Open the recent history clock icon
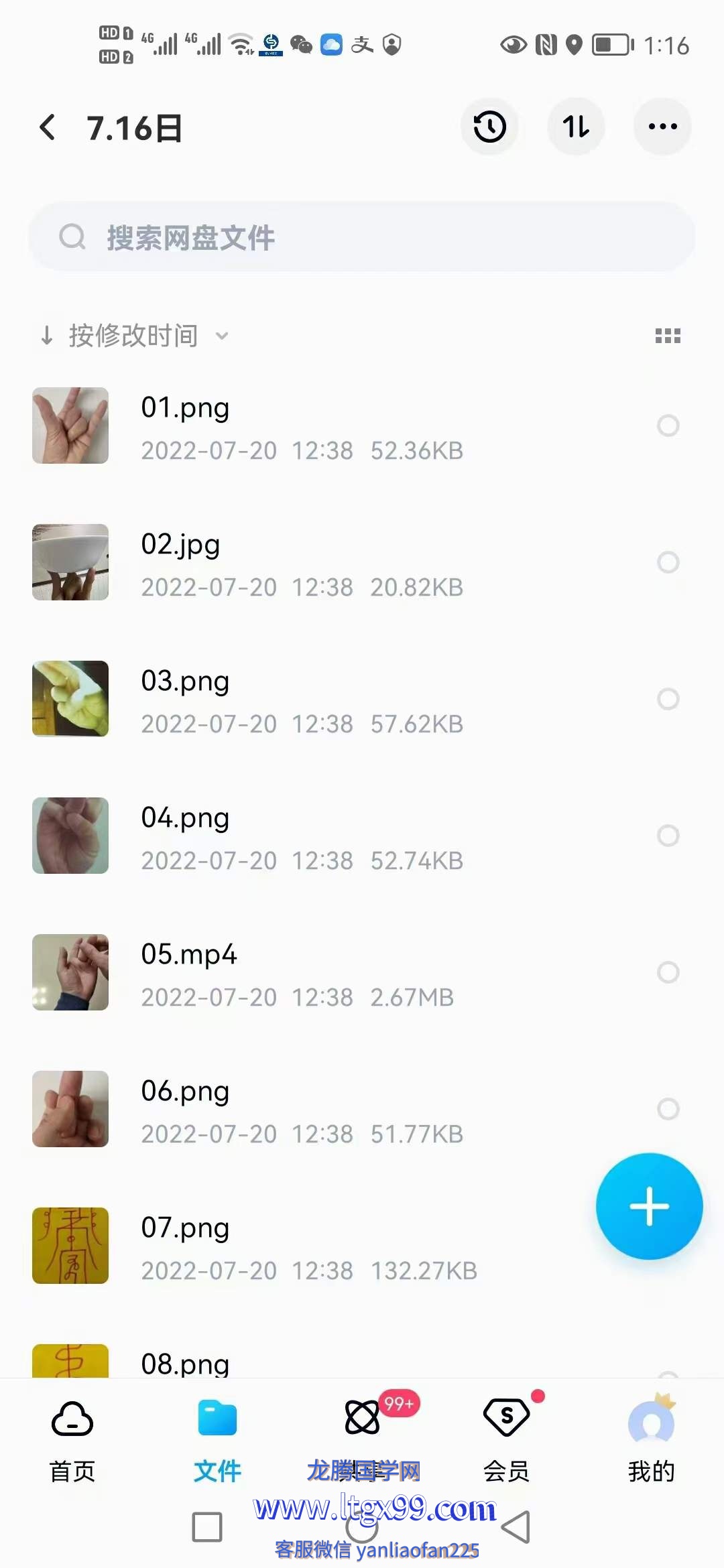Image resolution: width=724 pixels, height=1568 pixels. pyautogui.click(x=489, y=127)
